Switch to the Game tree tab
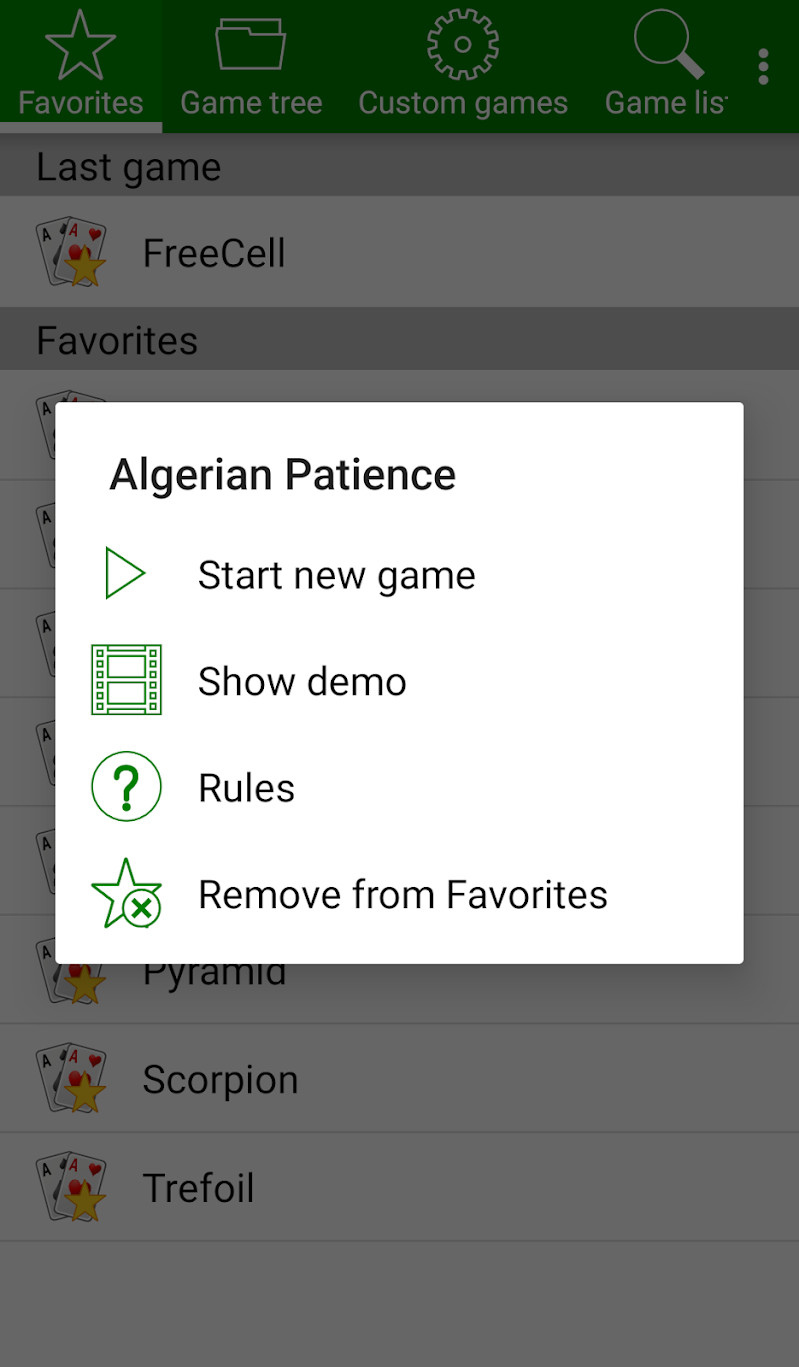This screenshot has width=799, height=1367. tap(251, 66)
